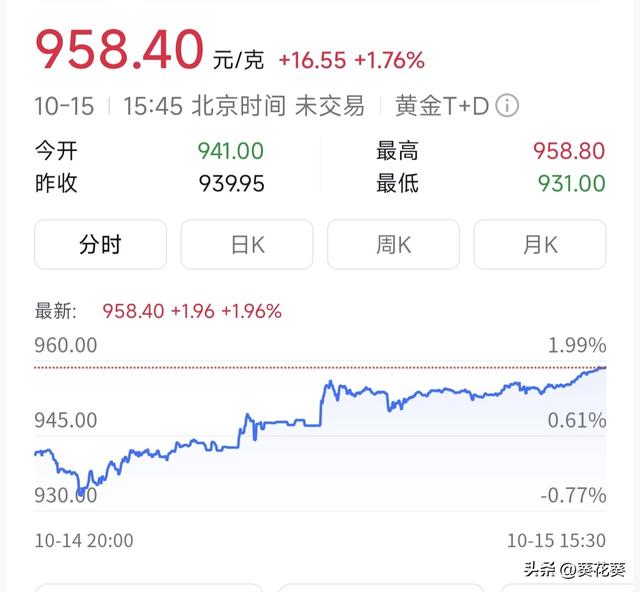Tap the info icon beside 黄金T+D
The image size is (640, 592).
pos(508,106)
